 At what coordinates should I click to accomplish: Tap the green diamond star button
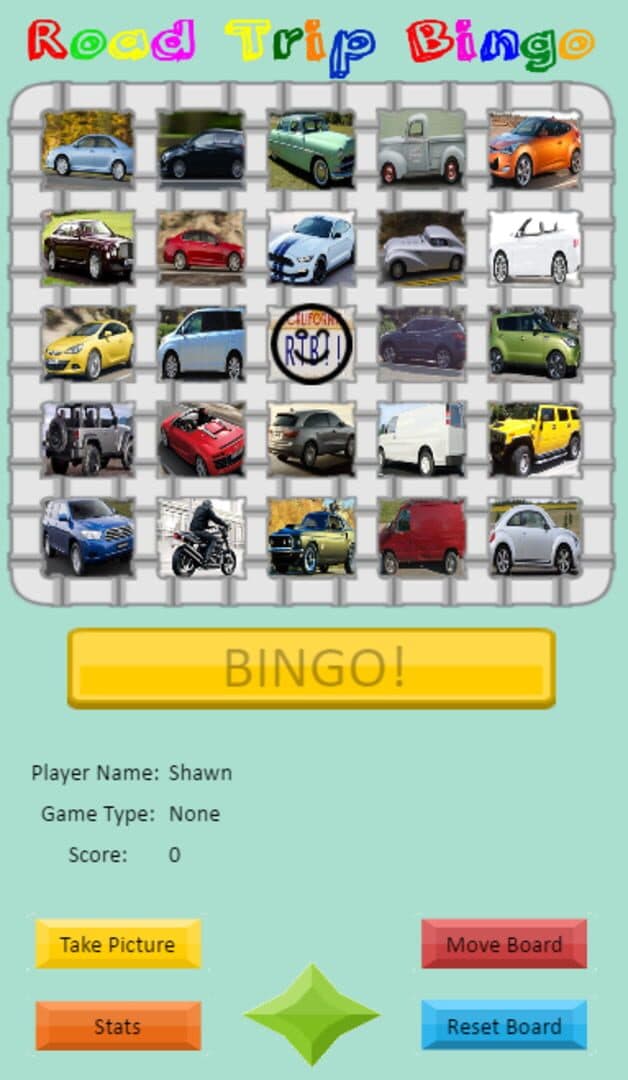pos(312,1015)
